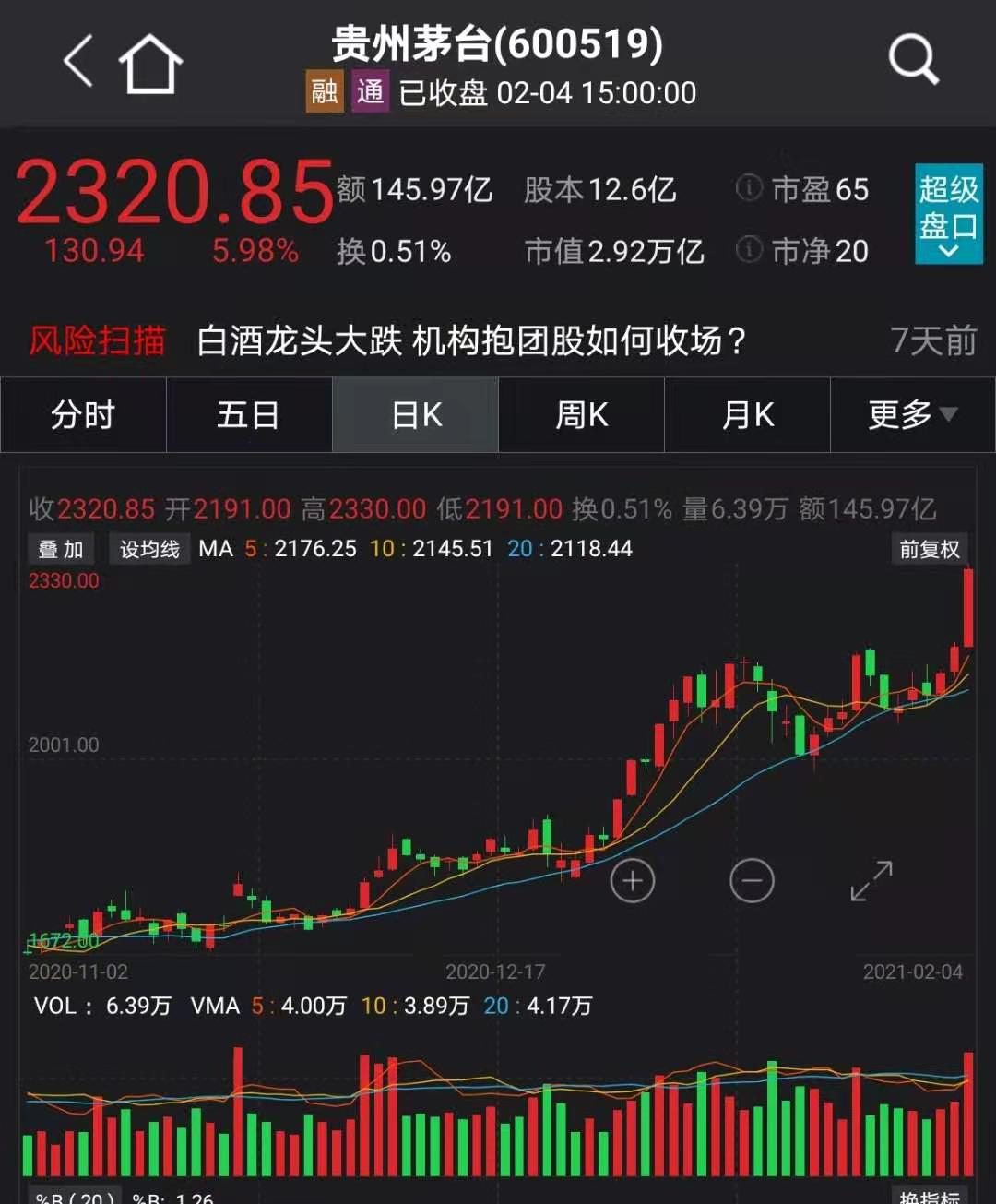Zoom in on the K-line chart

tap(633, 881)
